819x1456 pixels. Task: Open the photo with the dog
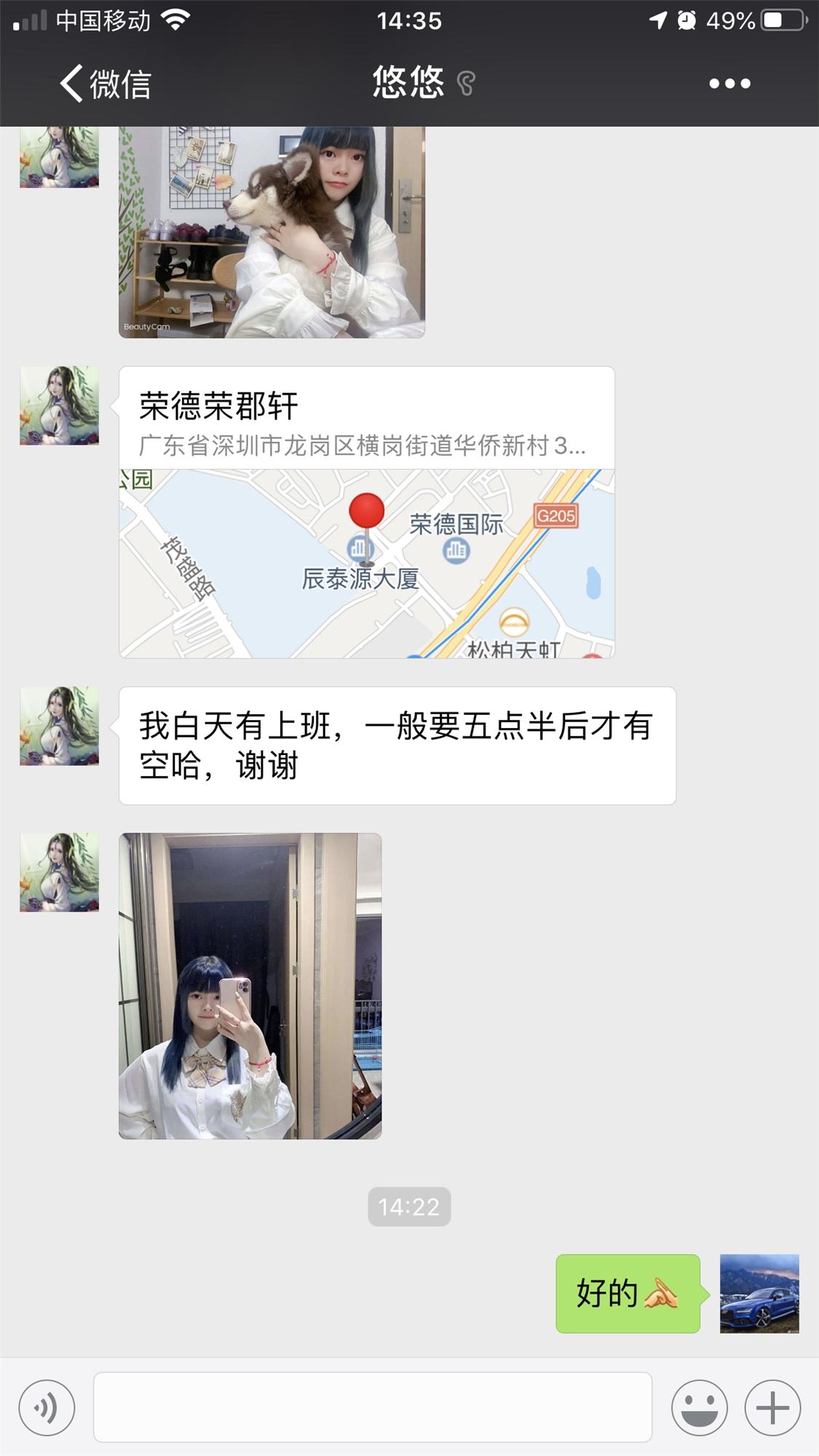[x=272, y=232]
